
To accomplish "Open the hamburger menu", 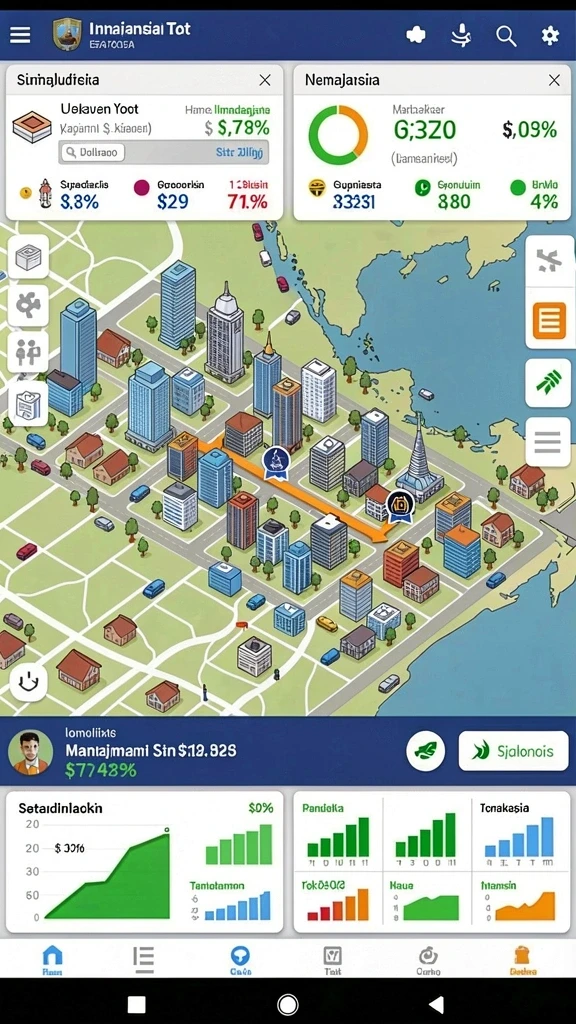I will (20, 35).
